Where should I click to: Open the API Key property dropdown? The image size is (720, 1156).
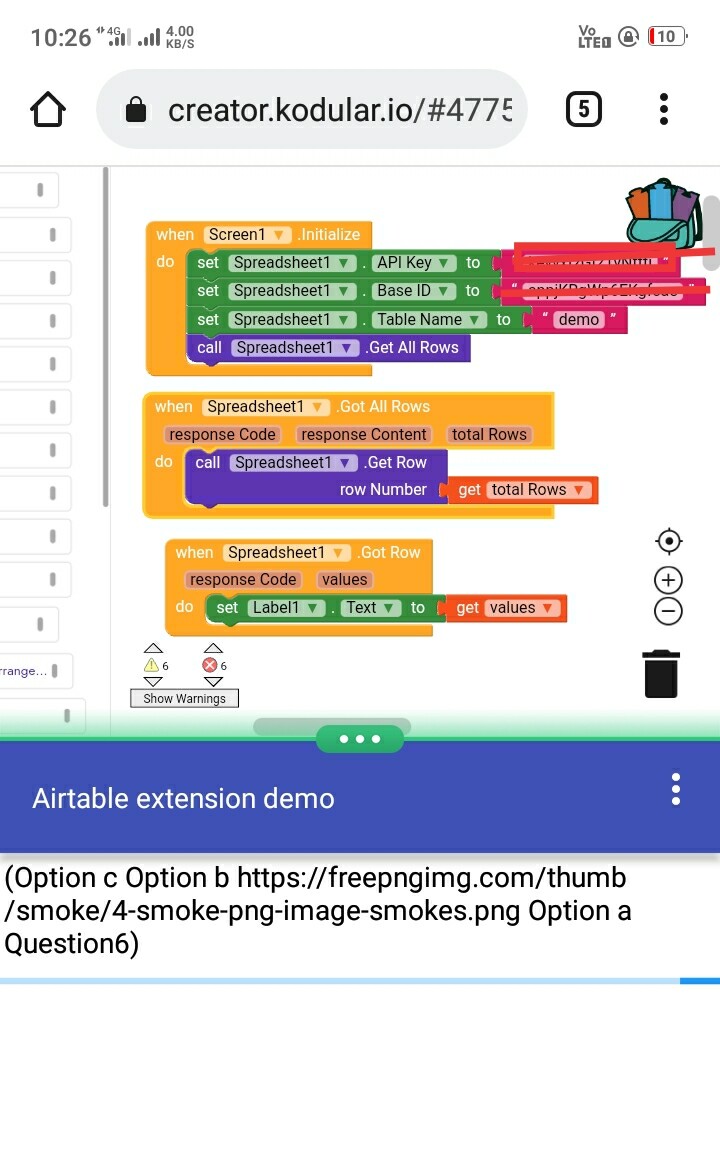445,263
